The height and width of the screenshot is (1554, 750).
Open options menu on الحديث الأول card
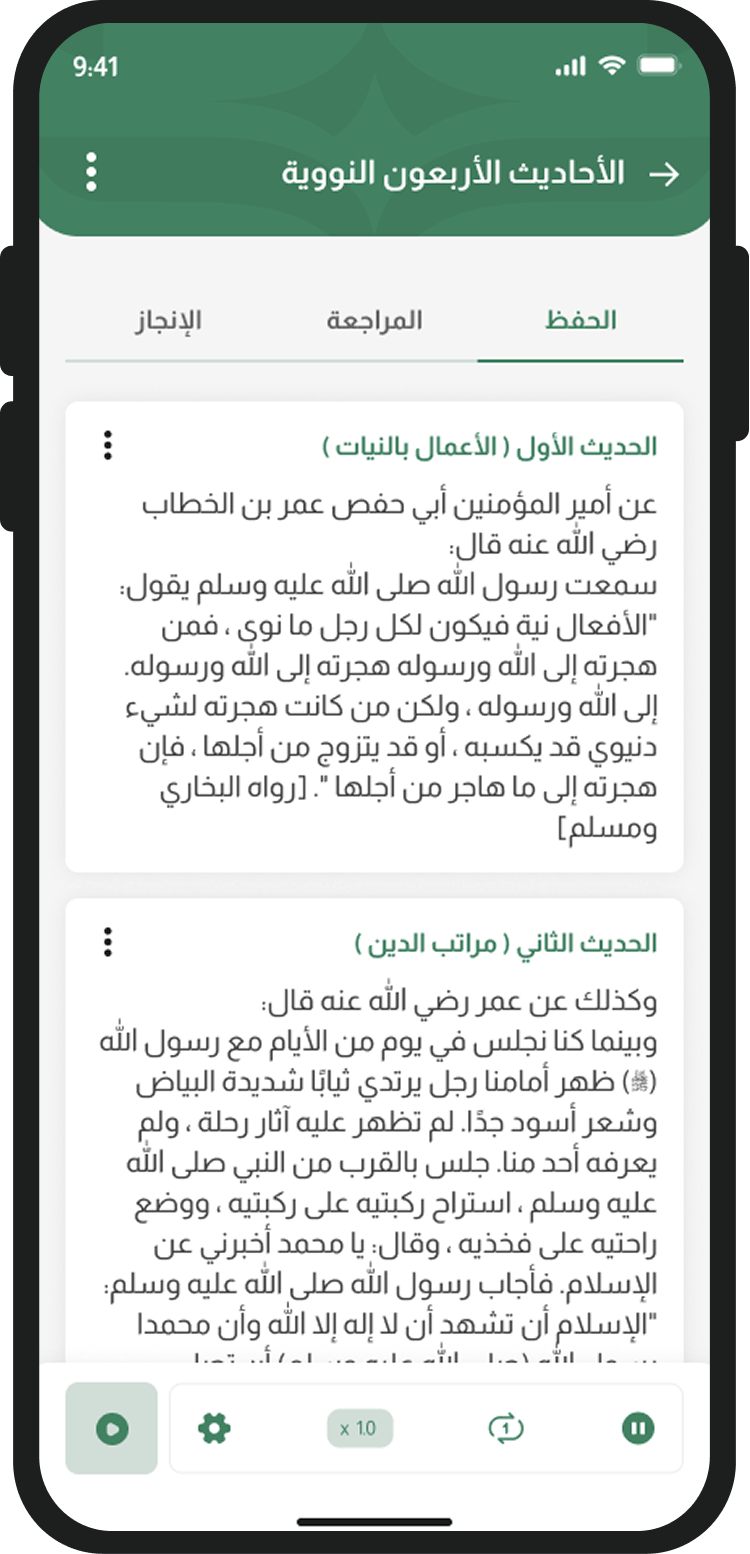[107, 445]
